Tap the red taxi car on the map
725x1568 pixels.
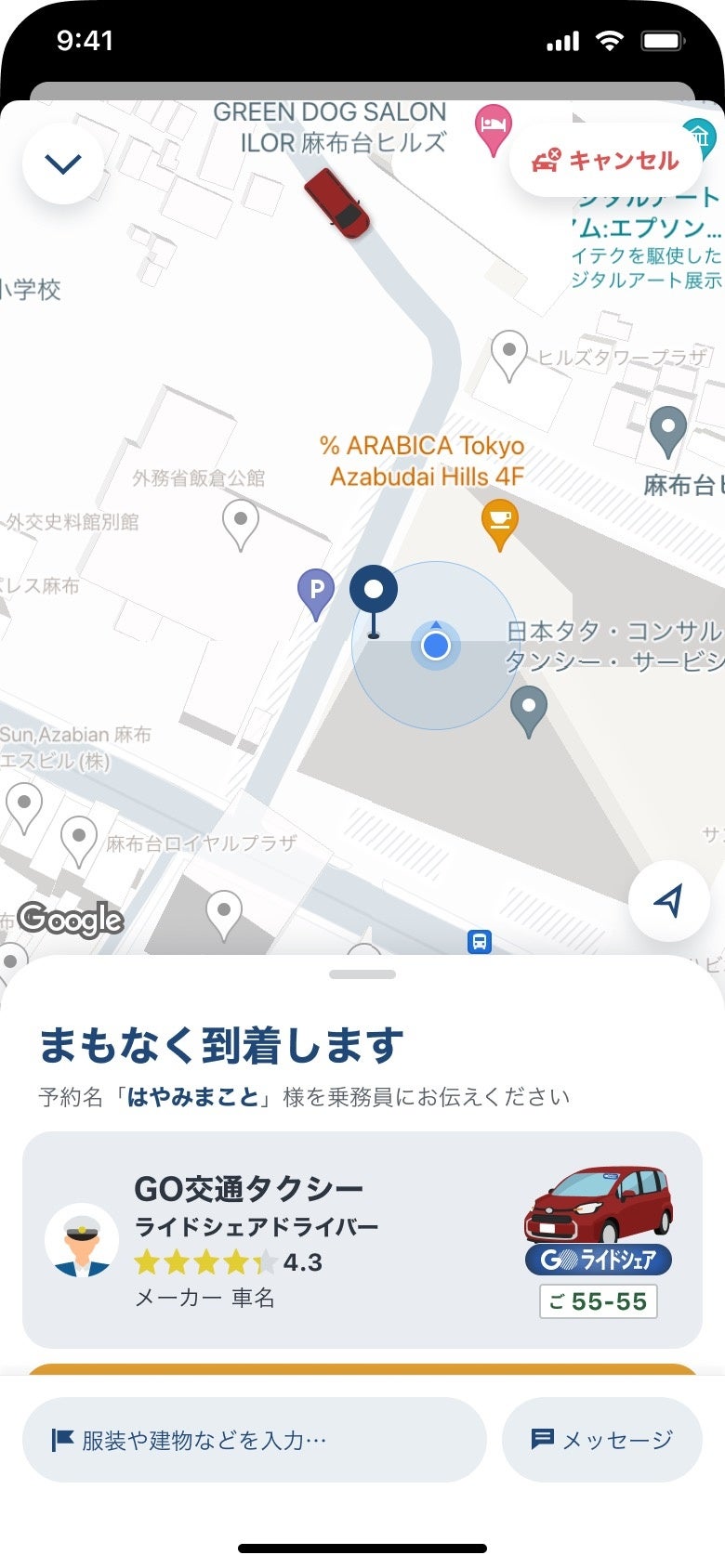336,202
